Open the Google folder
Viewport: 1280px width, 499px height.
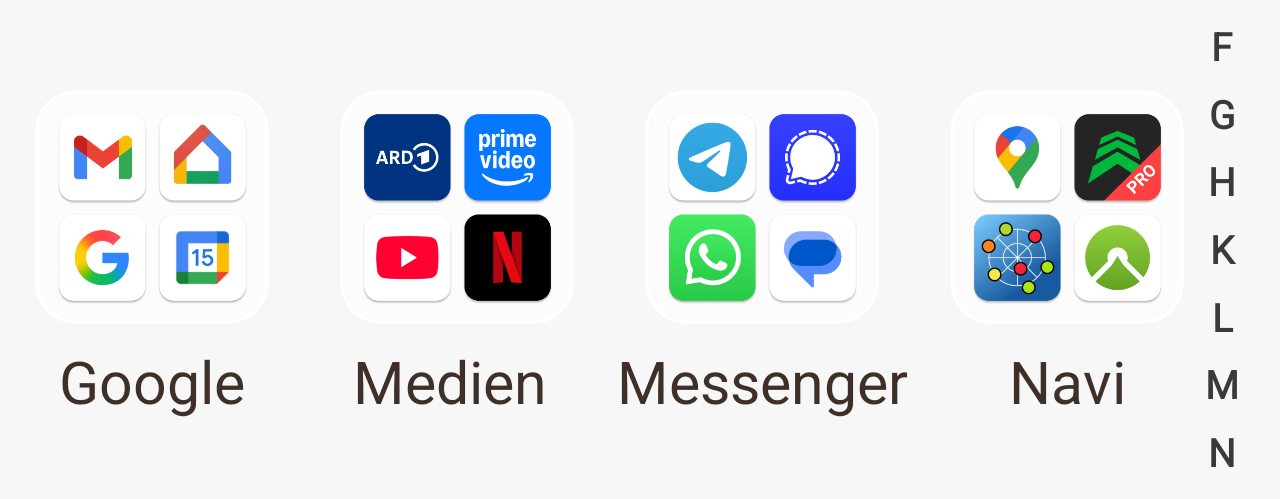(152, 207)
